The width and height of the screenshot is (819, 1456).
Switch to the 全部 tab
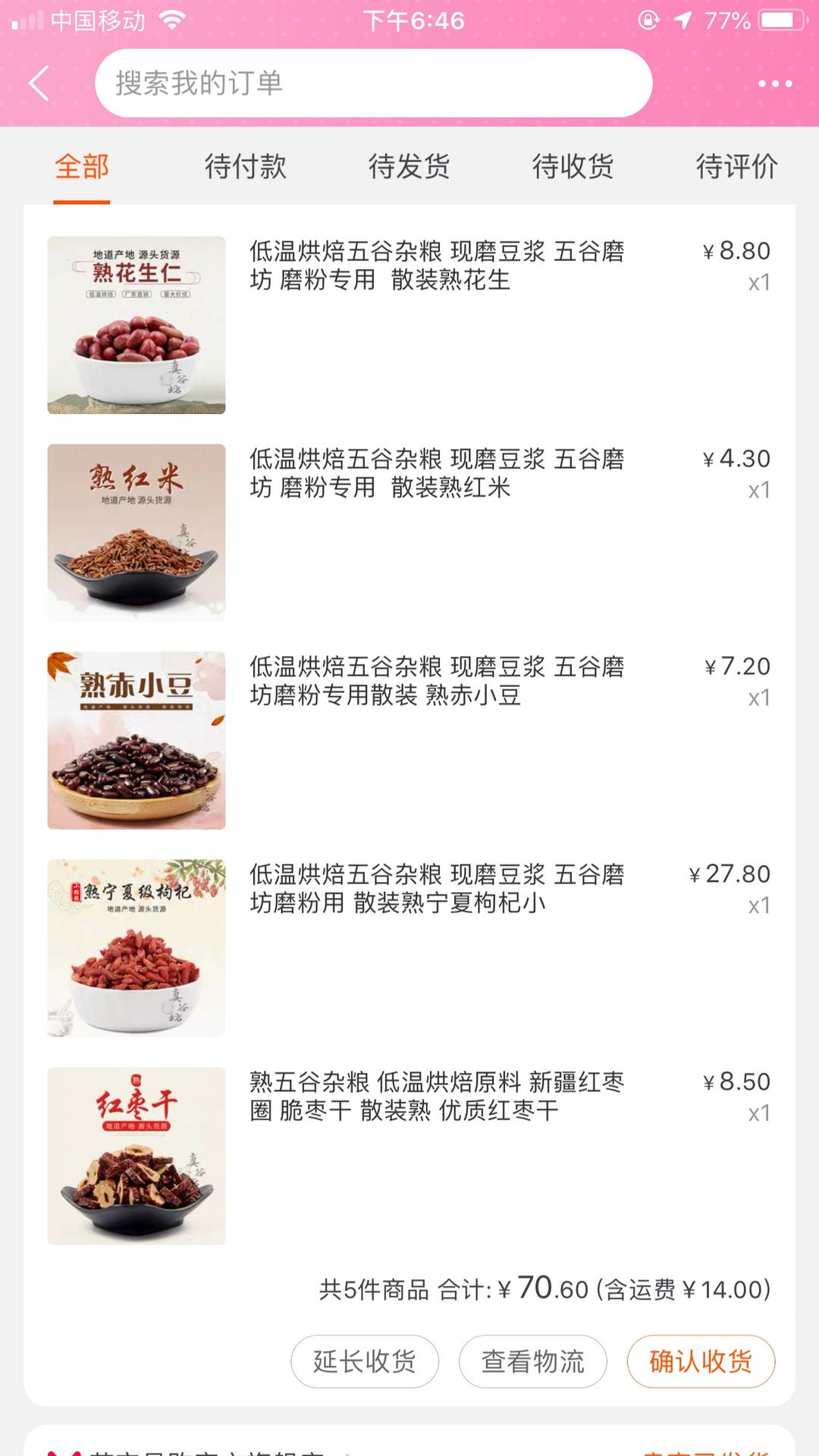tap(82, 167)
